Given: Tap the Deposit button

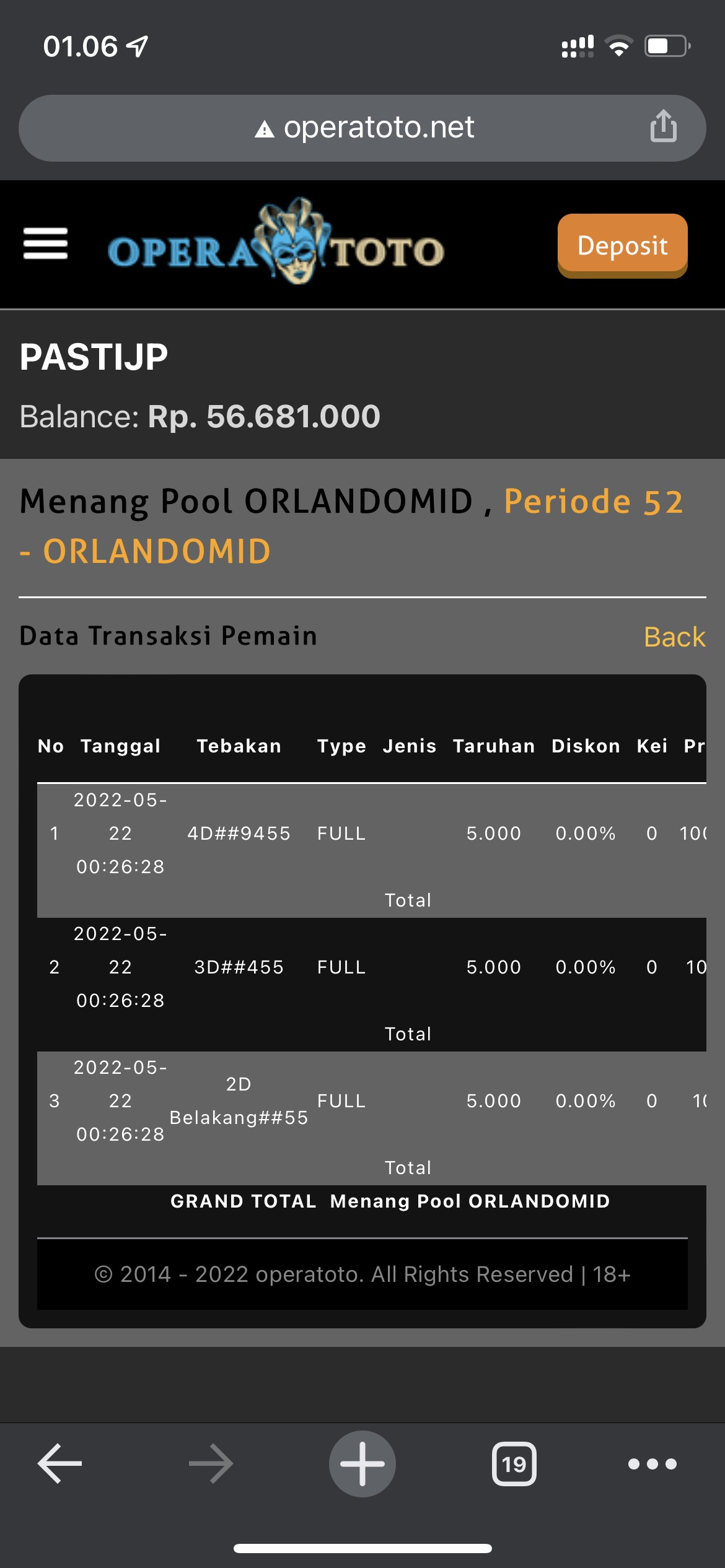Looking at the screenshot, I should [622, 246].
